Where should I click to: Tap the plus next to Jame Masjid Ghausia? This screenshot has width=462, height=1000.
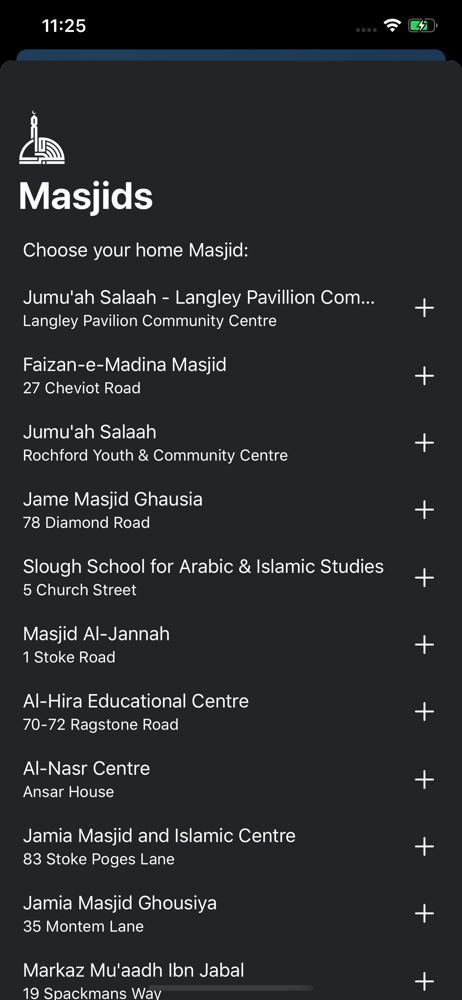[x=424, y=510]
